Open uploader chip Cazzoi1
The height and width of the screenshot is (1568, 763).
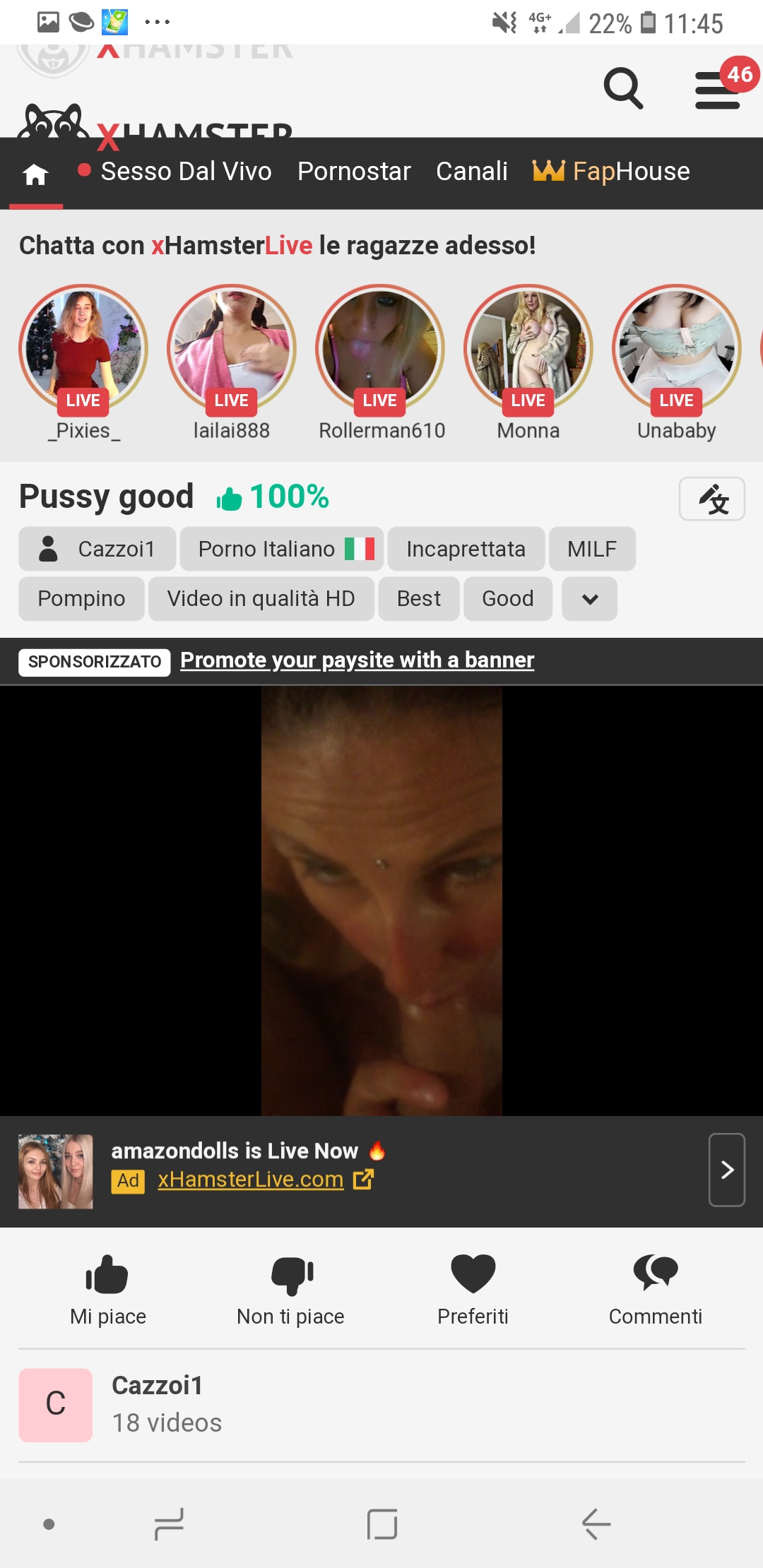click(x=97, y=549)
